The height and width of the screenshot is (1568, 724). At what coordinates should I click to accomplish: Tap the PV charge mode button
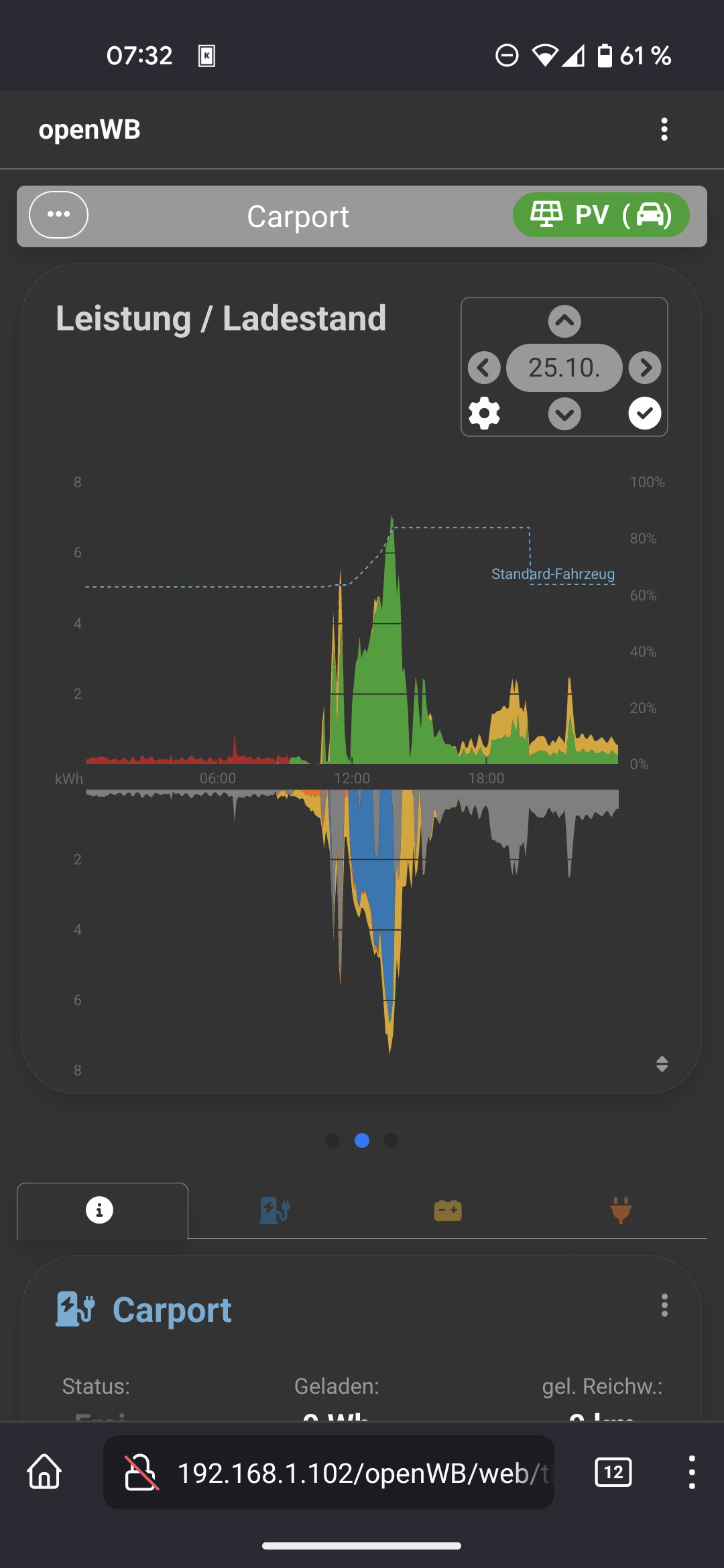(x=601, y=215)
